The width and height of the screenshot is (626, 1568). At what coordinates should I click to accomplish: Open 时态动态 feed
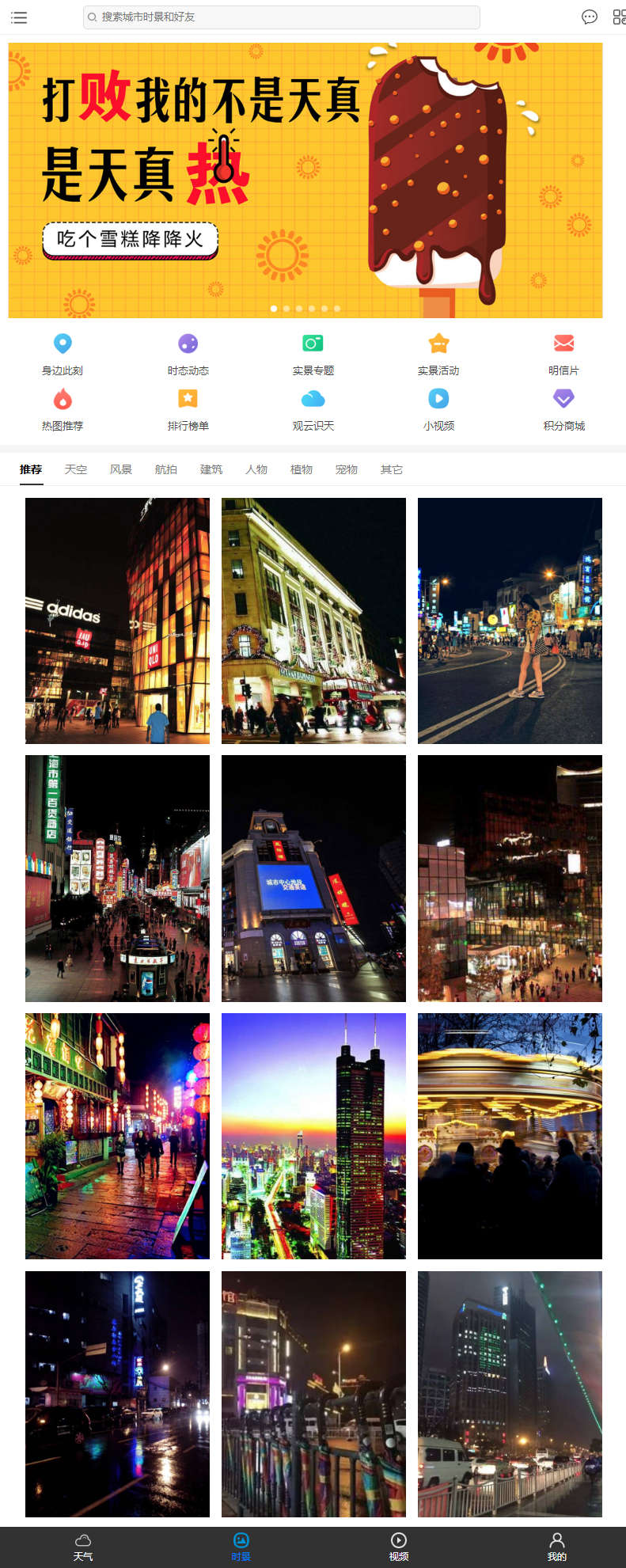coord(188,353)
